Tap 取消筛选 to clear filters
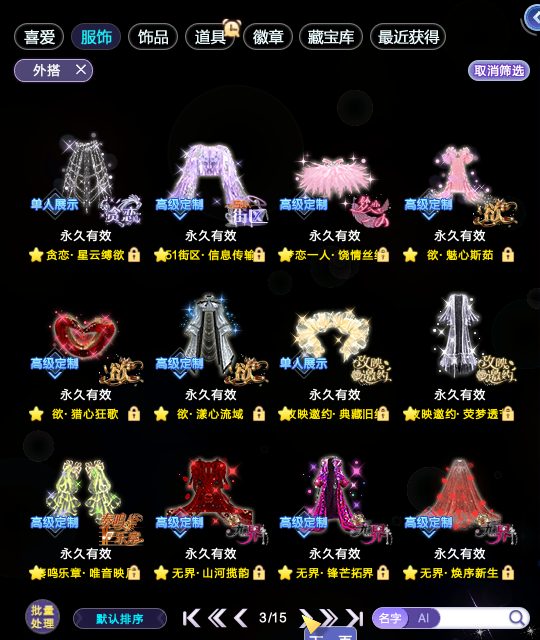 click(499, 71)
